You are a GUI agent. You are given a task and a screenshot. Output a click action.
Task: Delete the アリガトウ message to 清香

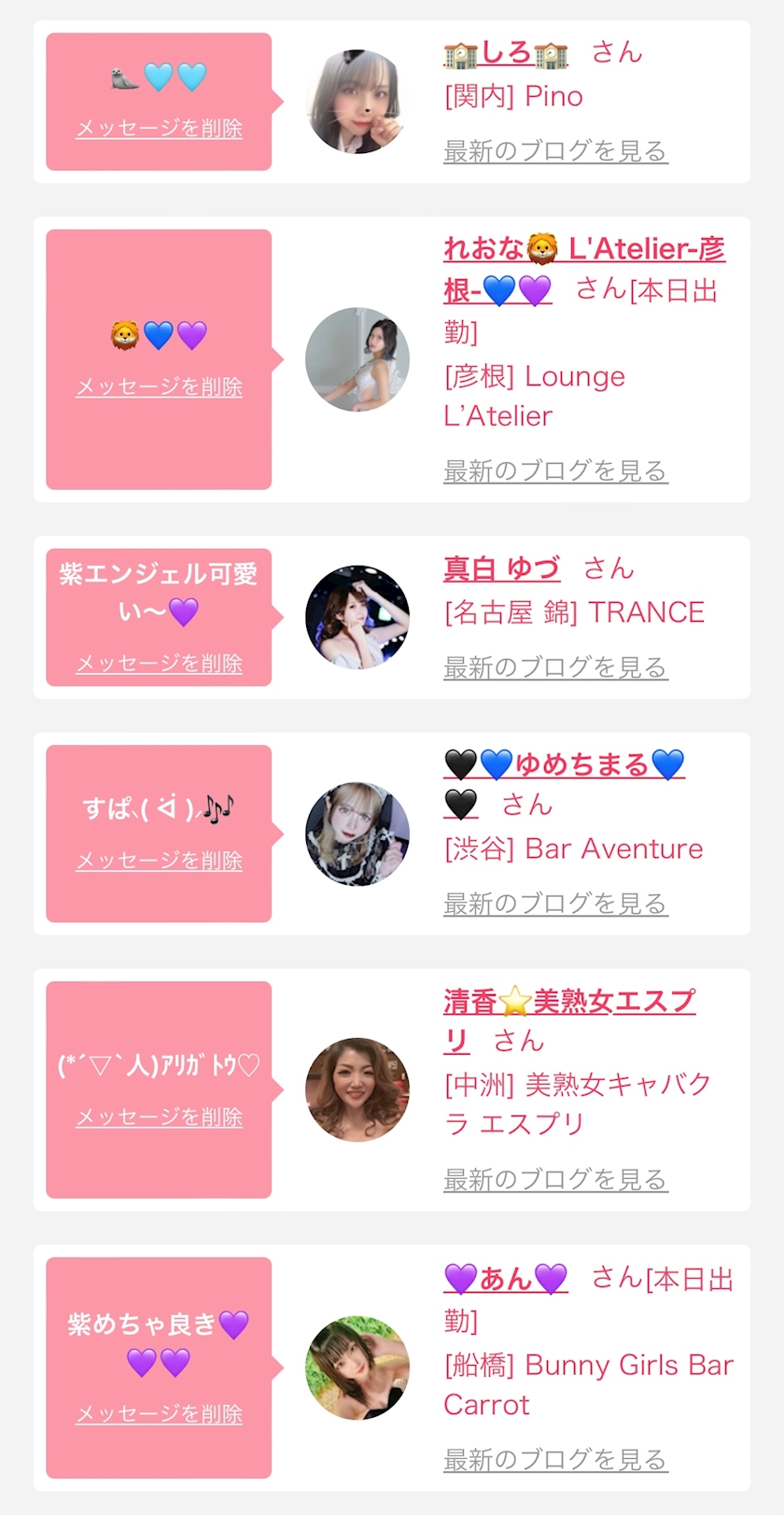pyautogui.click(x=159, y=1117)
